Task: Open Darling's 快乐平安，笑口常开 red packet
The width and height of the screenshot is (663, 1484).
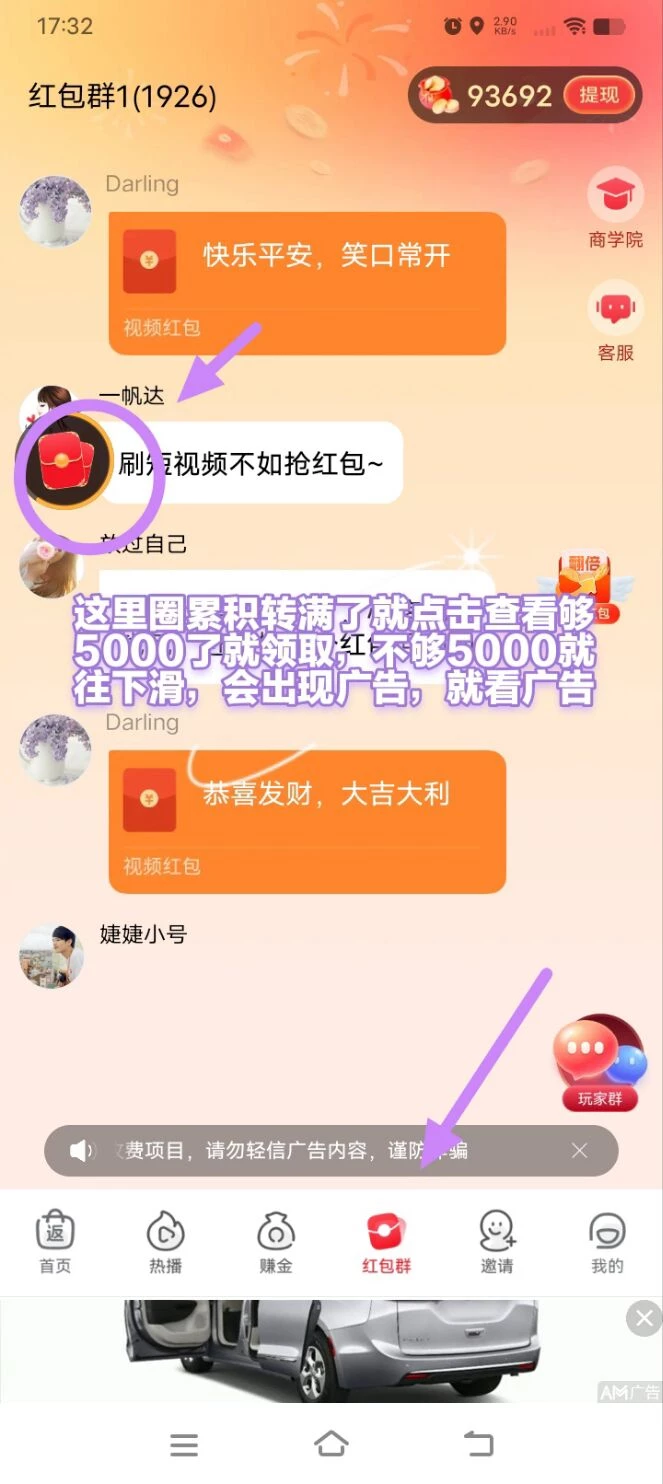Action: [306, 281]
